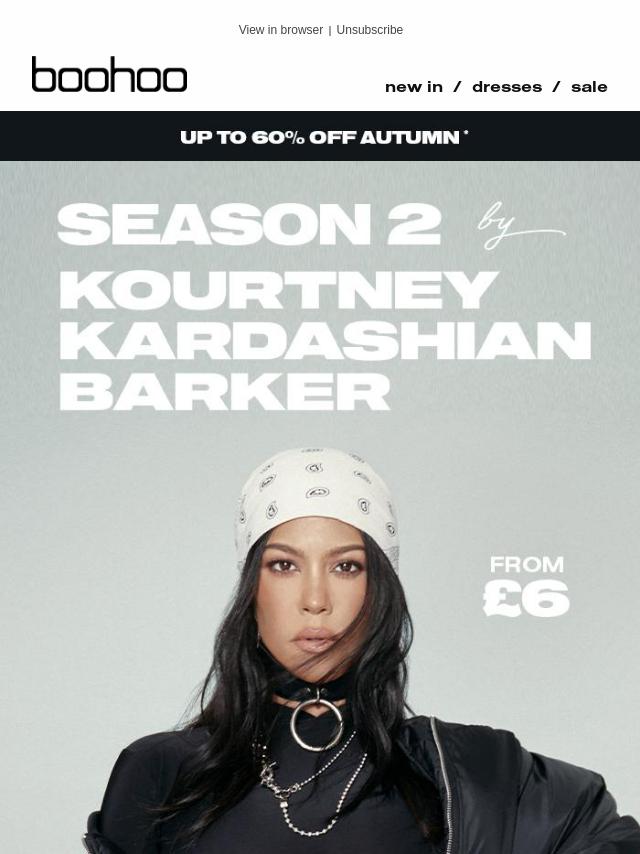Go to the new in section
The height and width of the screenshot is (854, 640).
click(x=413, y=87)
